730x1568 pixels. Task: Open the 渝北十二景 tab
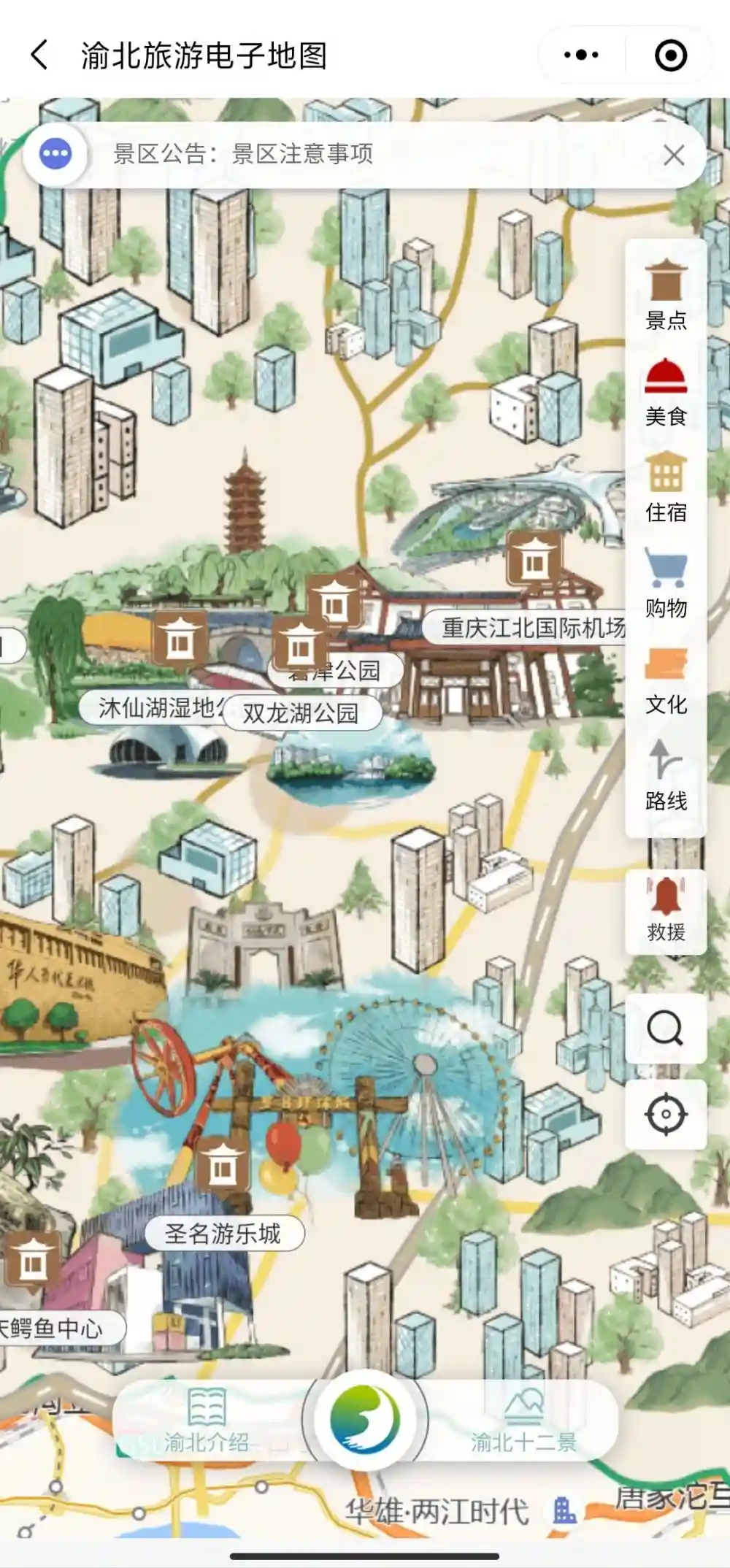[x=523, y=1420]
